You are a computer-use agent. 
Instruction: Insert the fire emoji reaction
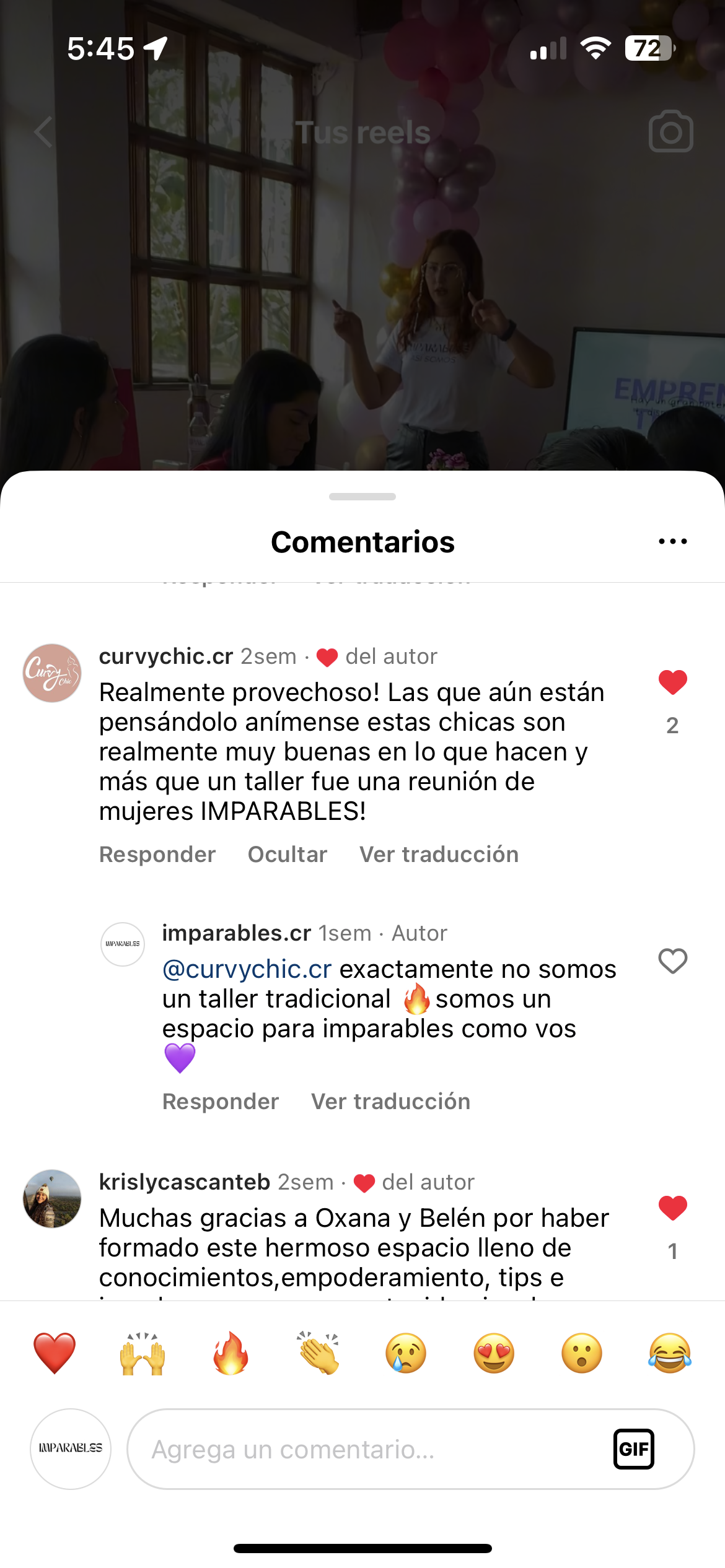pyautogui.click(x=231, y=1353)
